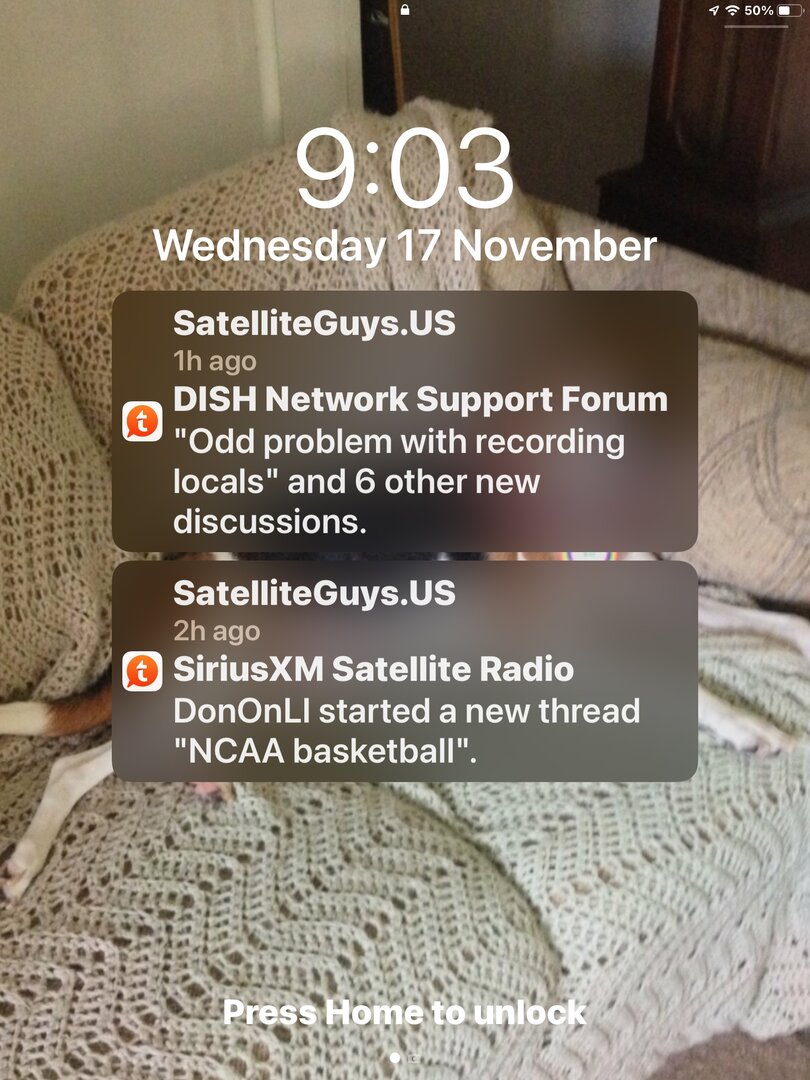Viewport: 810px width, 1080px height.
Task: Open the SiriusXM Satellite Radio notification
Action: 404,671
